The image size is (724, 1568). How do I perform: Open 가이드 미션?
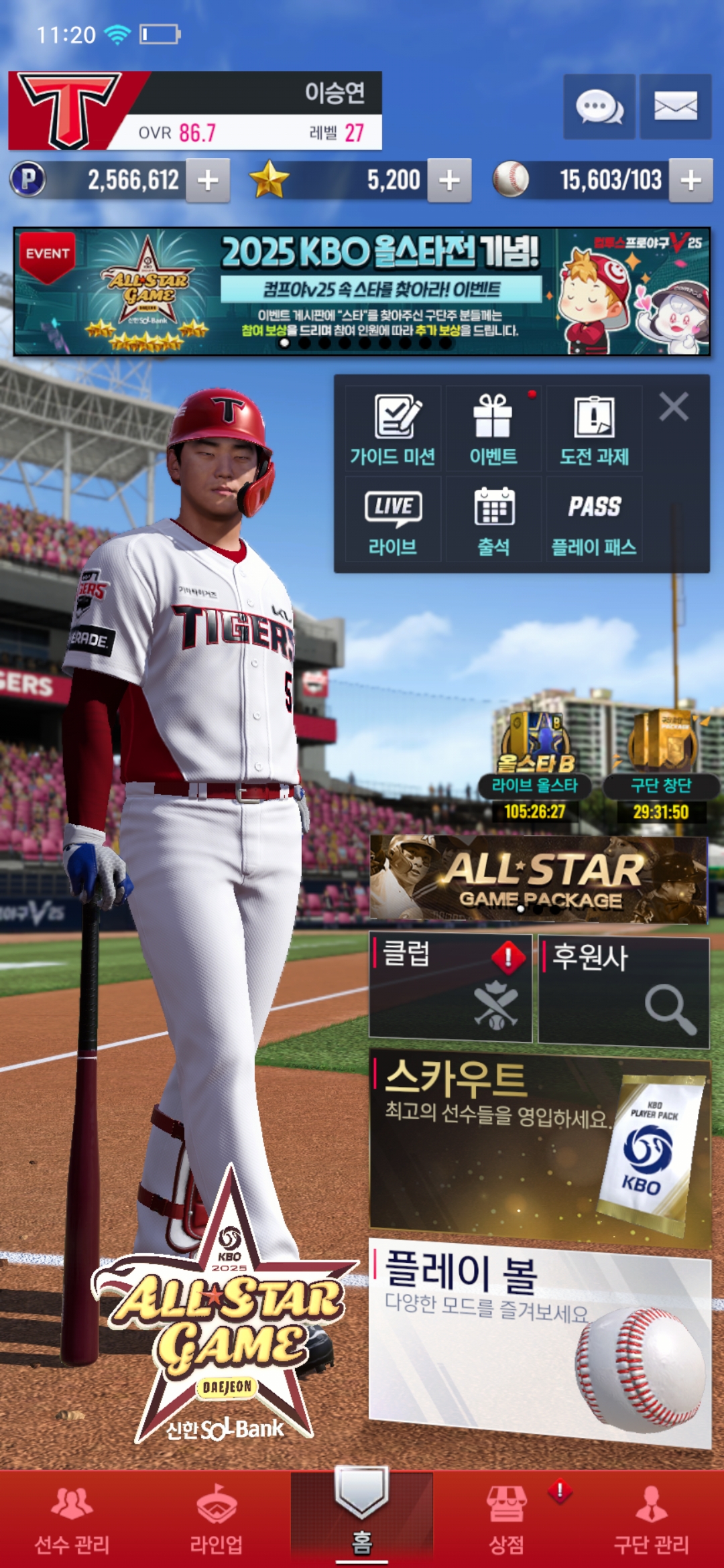pyautogui.click(x=393, y=428)
